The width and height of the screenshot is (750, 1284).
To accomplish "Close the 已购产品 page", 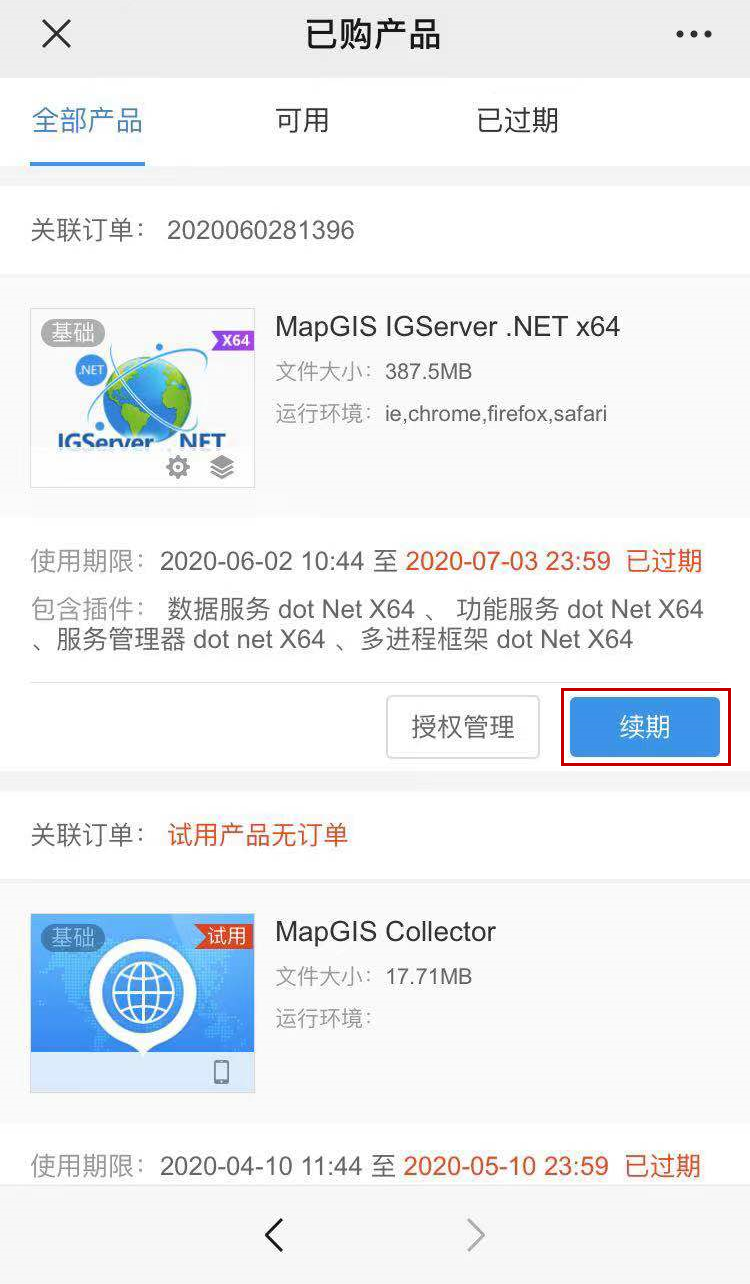I will coord(56,35).
